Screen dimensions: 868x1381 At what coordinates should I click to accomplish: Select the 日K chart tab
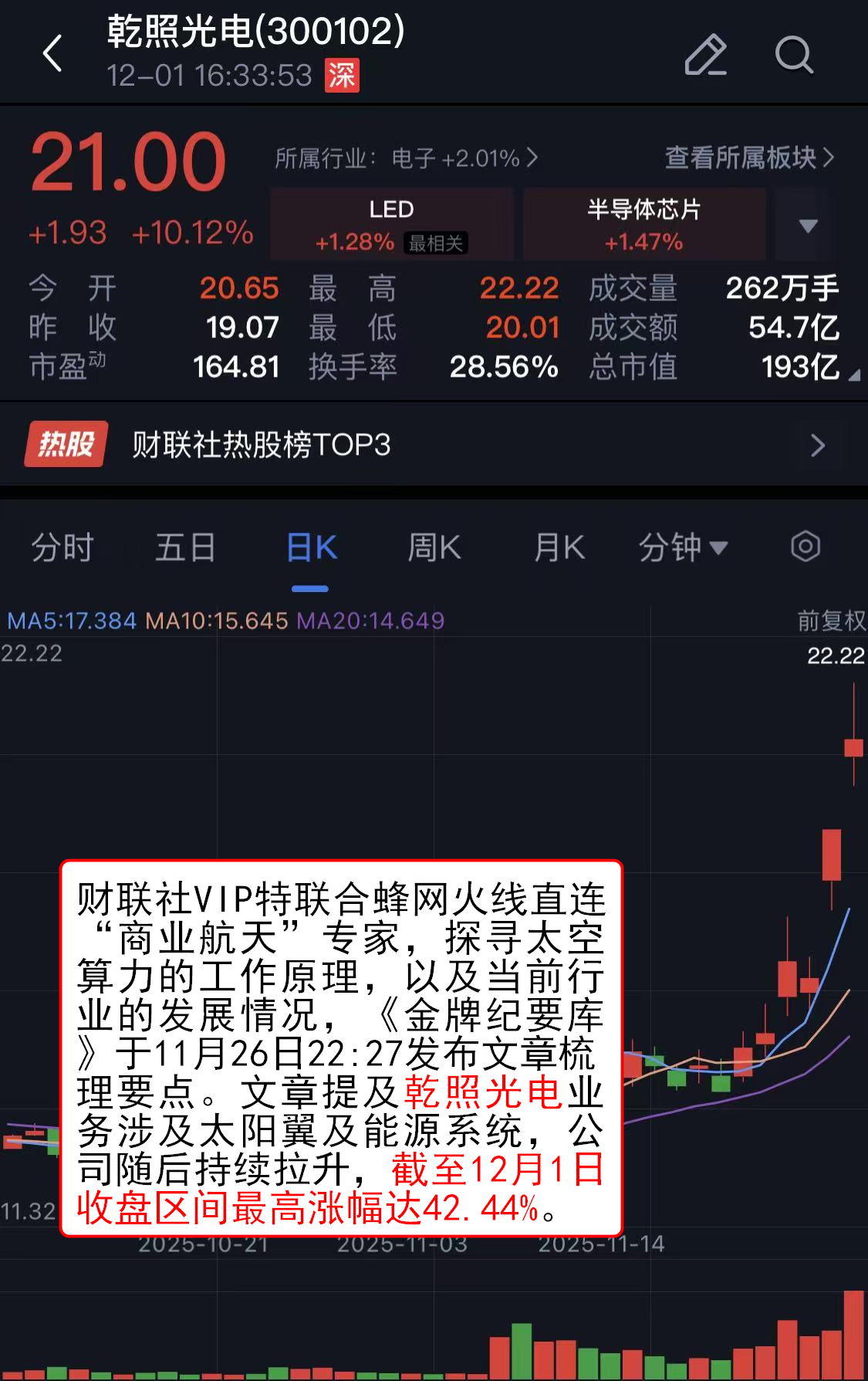click(311, 547)
